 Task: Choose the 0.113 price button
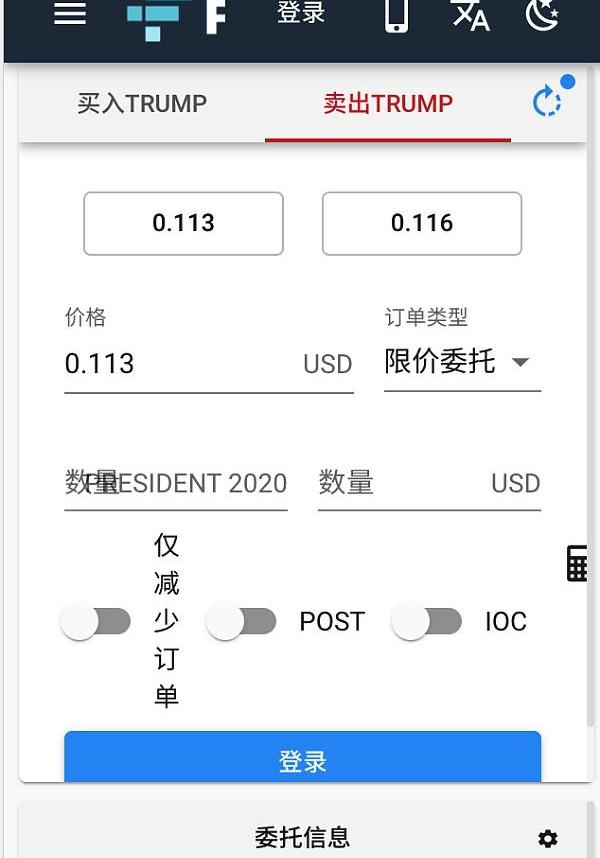pyautogui.click(x=183, y=223)
